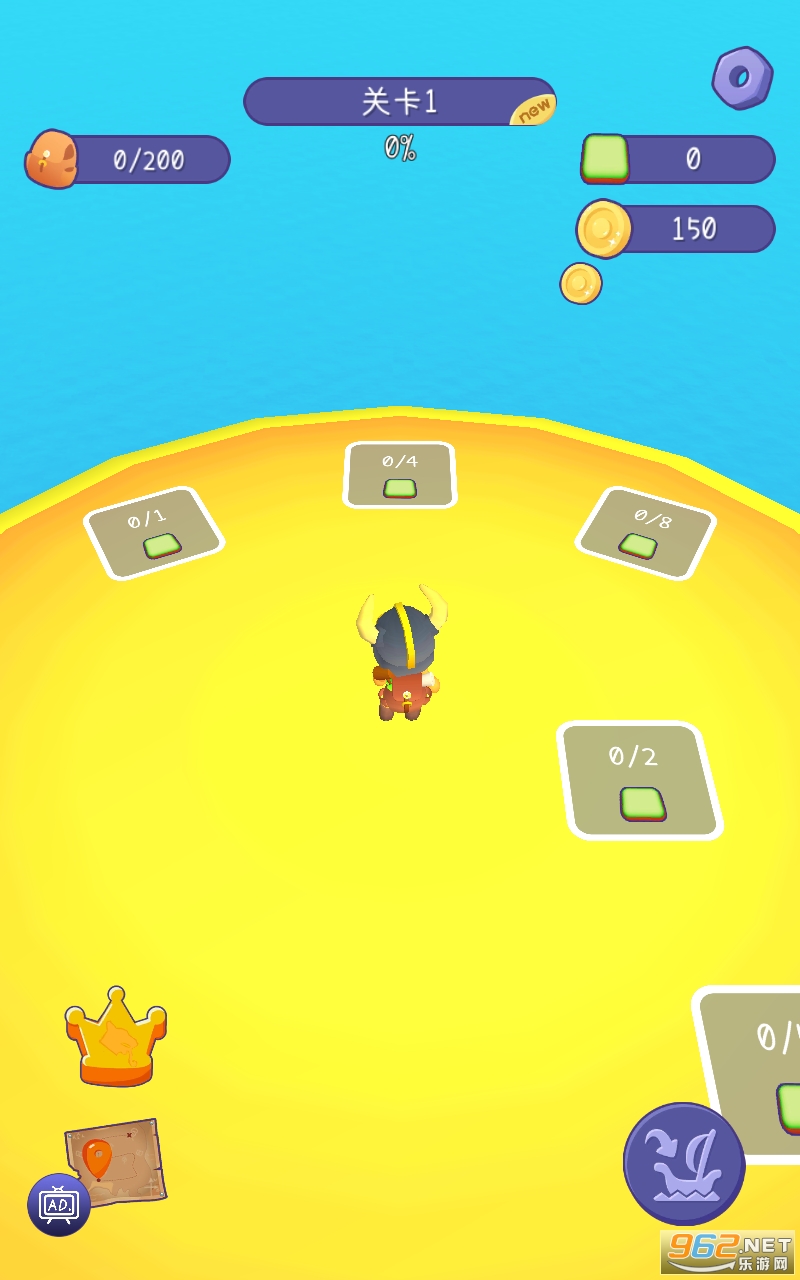
Task: Open the golden crown icon
Action: coord(116,1037)
